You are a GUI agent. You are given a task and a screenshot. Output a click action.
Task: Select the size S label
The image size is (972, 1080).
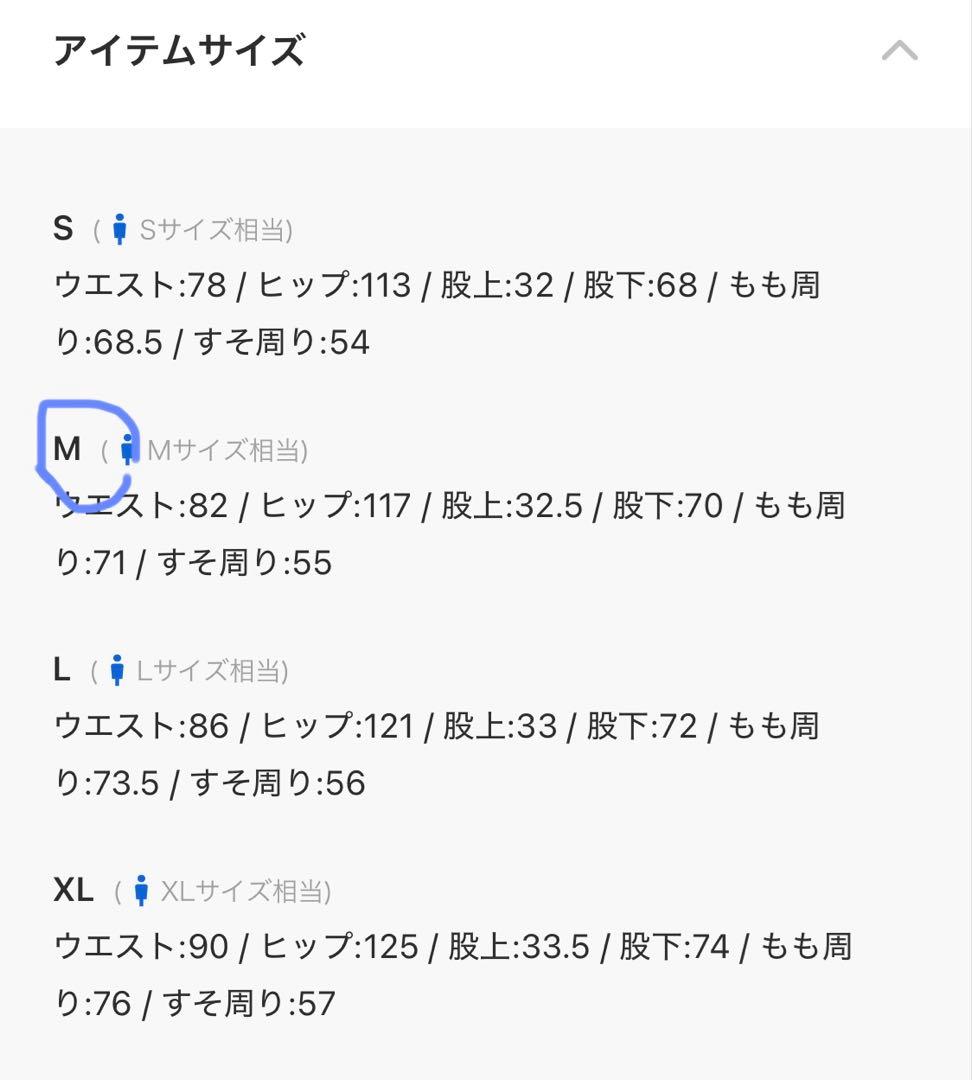63,228
